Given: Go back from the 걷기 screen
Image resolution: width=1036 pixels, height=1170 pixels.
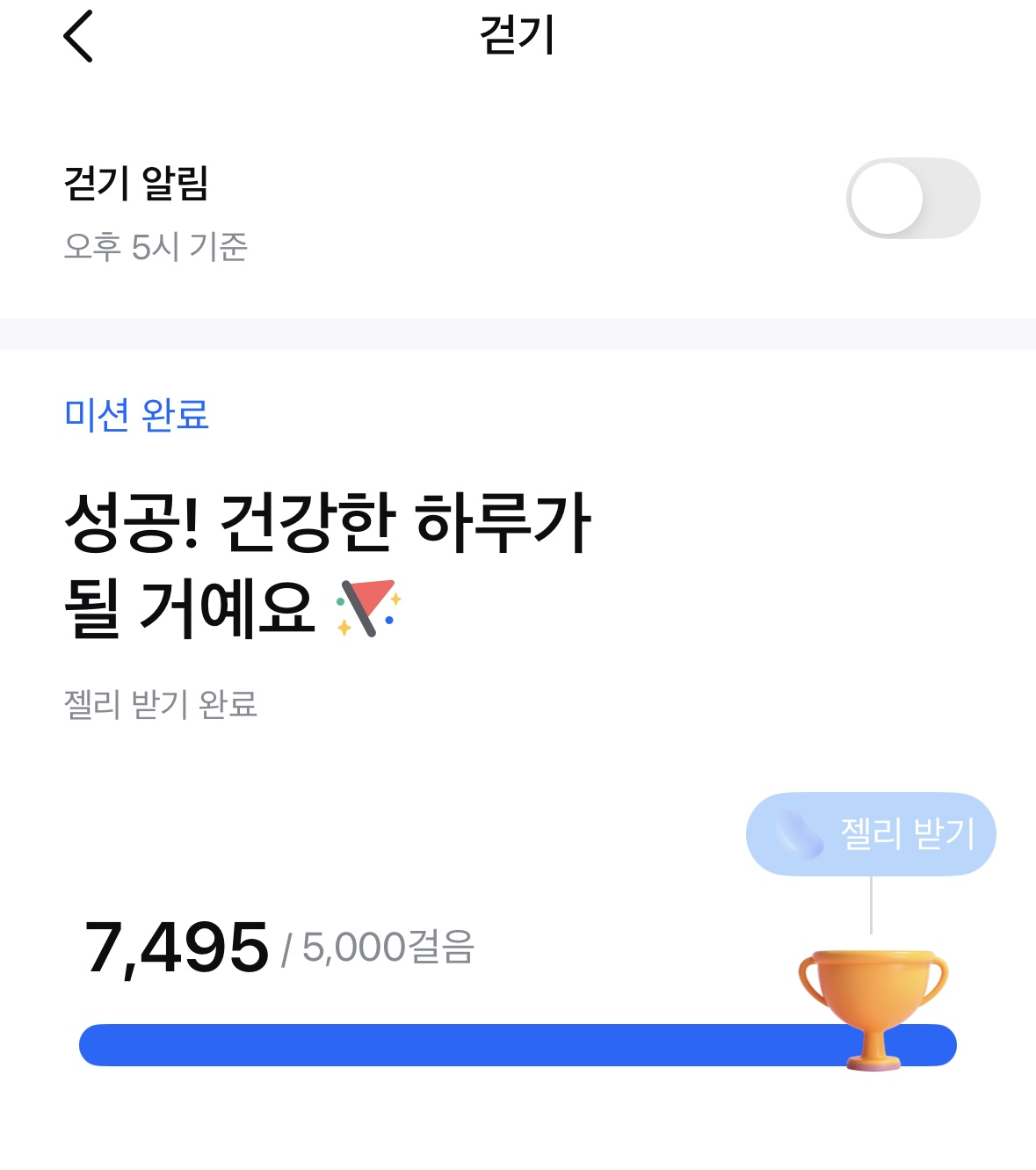Looking at the screenshot, I should [x=78, y=37].
